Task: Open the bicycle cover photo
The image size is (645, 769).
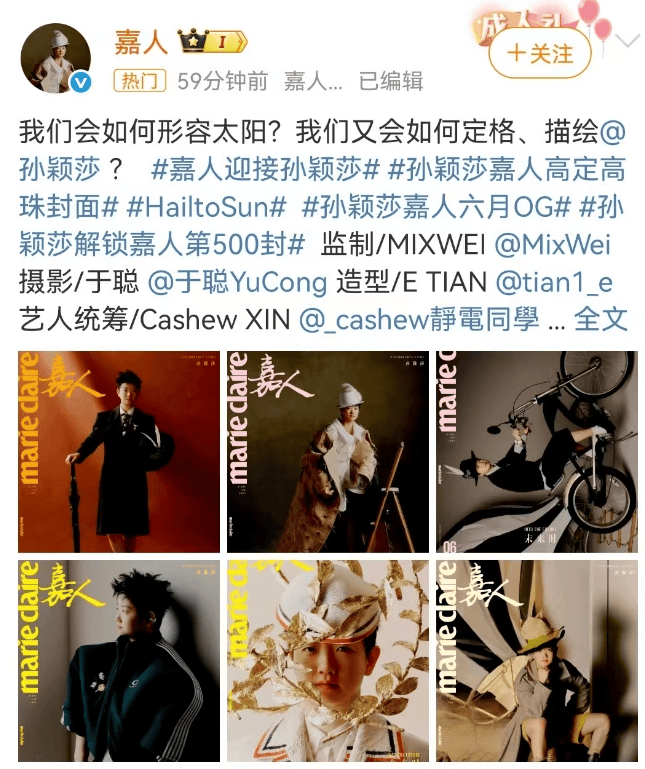Action: click(536, 452)
